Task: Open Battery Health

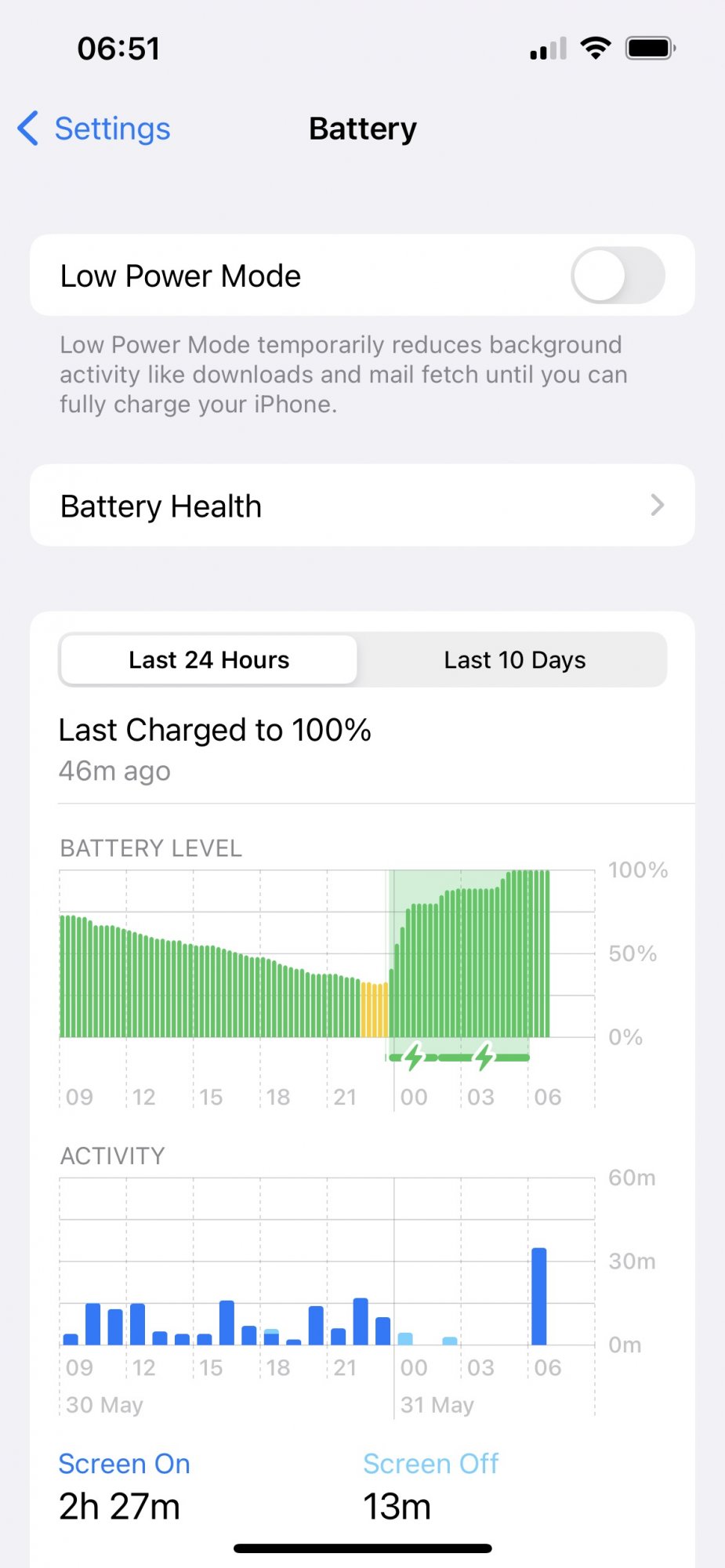Action: click(x=362, y=506)
